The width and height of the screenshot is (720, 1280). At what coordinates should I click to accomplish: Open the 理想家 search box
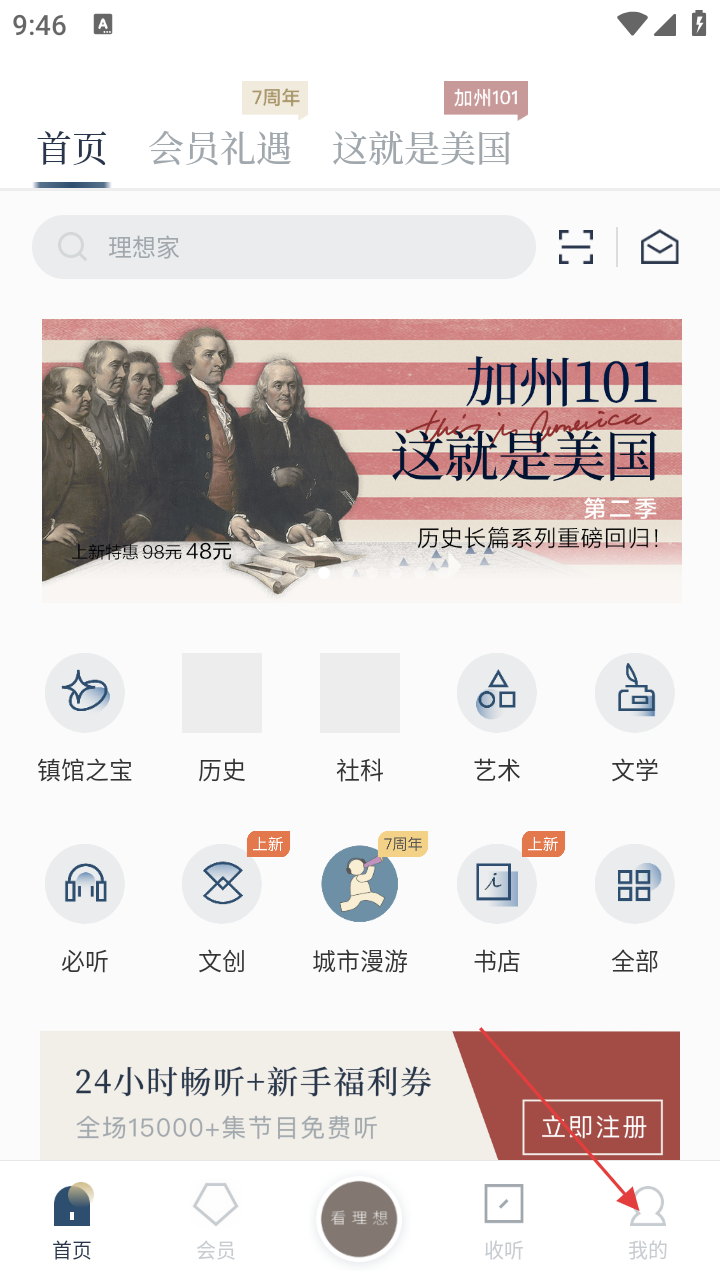pyautogui.click(x=284, y=247)
